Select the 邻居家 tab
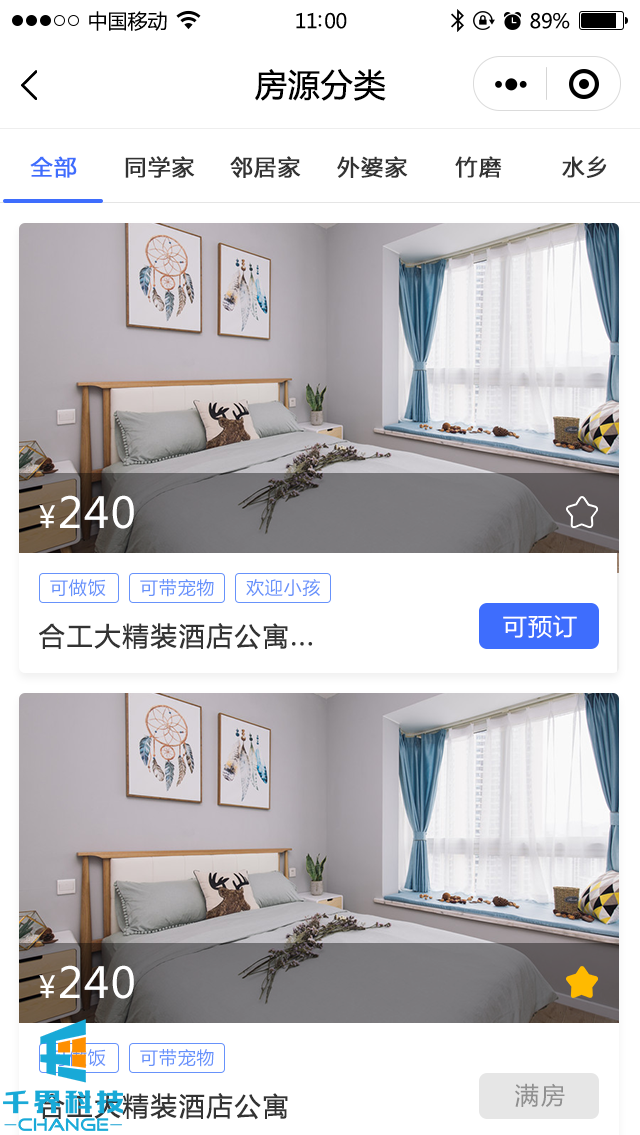640x1135 pixels. [265, 167]
